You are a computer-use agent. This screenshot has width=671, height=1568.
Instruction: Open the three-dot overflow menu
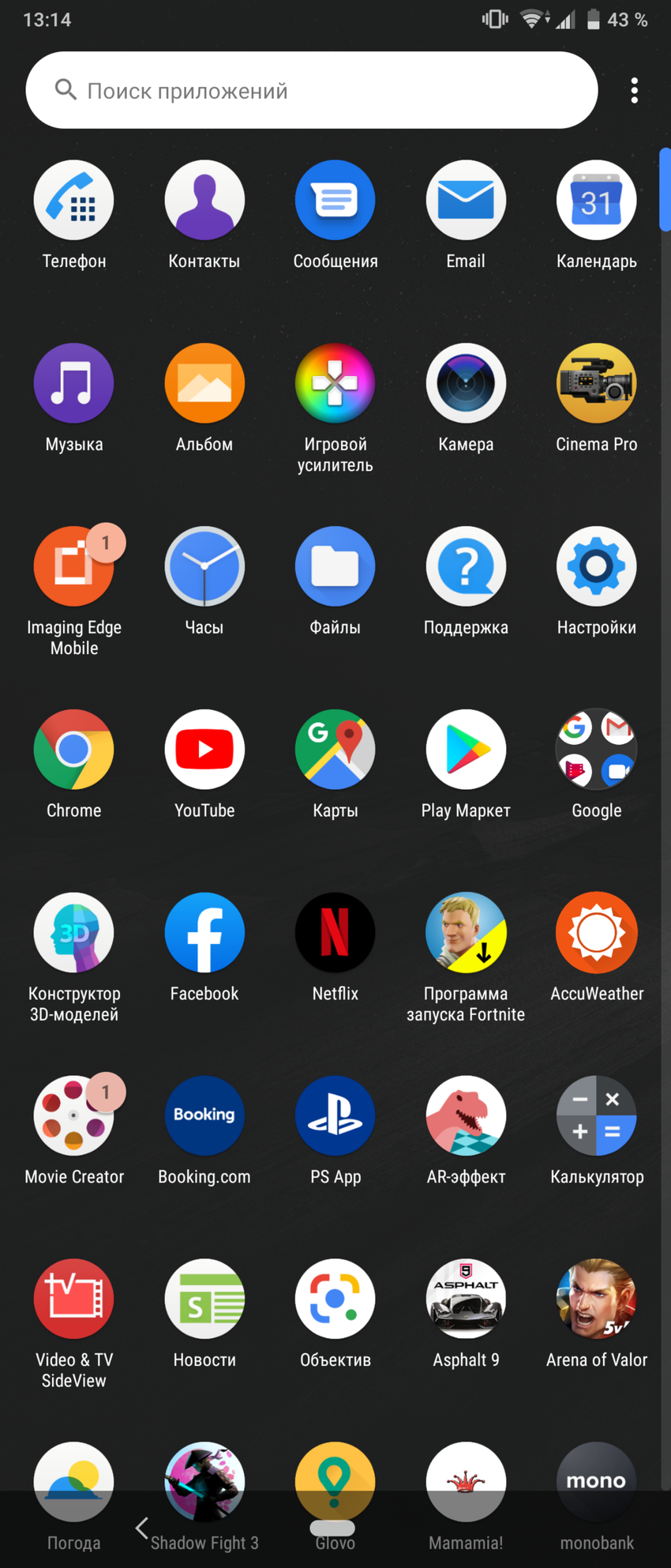[x=634, y=91]
